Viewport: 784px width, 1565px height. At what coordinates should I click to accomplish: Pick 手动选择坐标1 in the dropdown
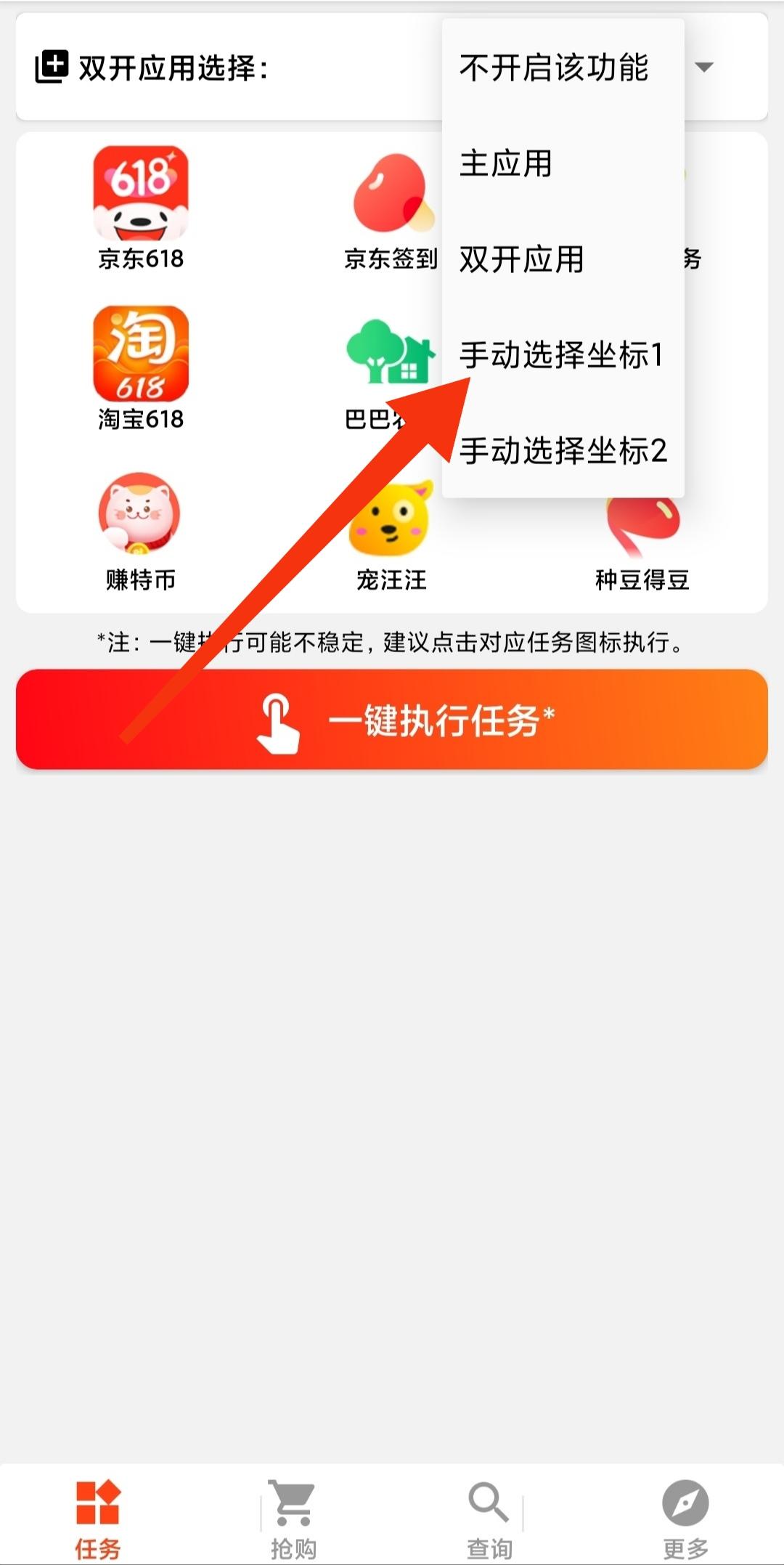[565, 356]
